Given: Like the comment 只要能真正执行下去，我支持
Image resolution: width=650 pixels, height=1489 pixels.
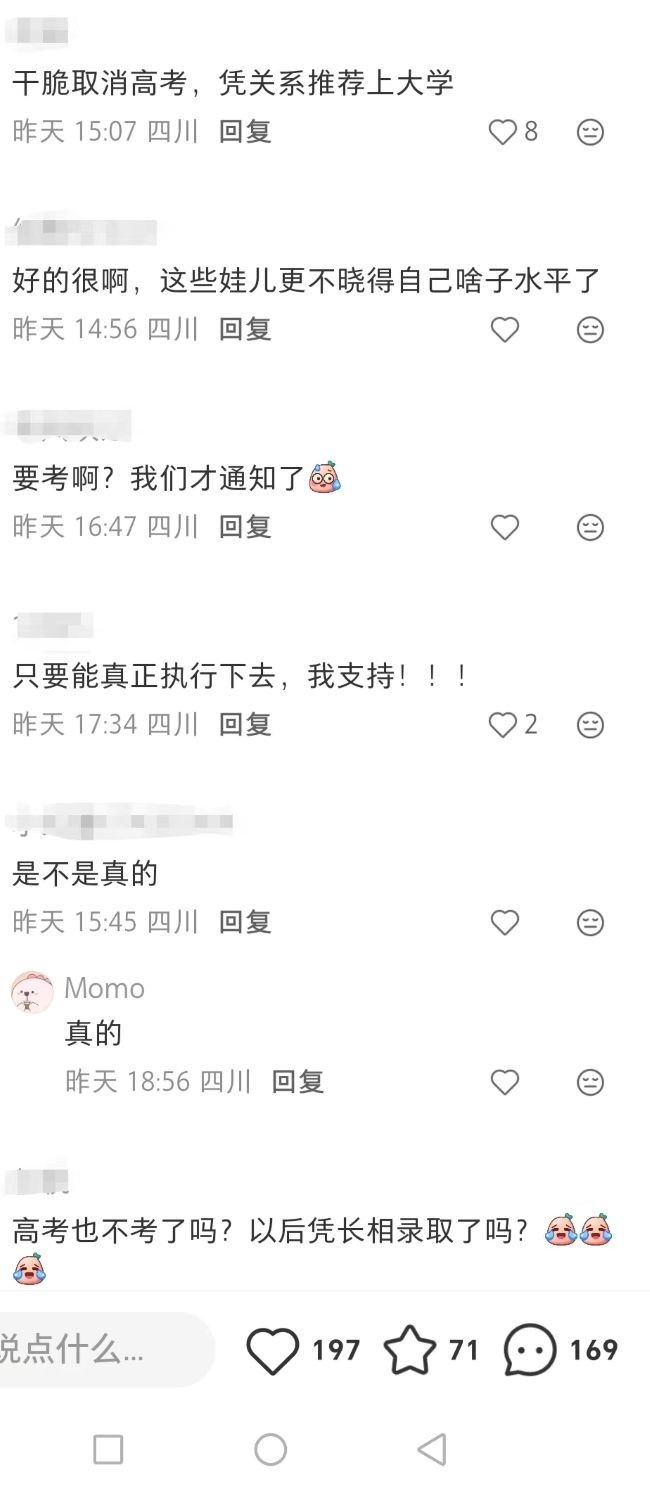Looking at the screenshot, I should [x=503, y=725].
